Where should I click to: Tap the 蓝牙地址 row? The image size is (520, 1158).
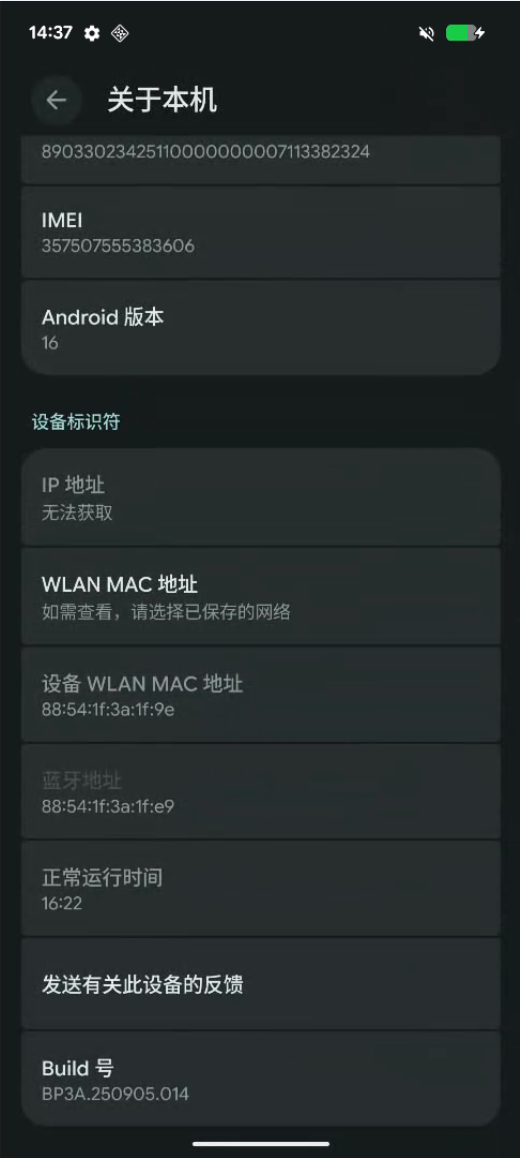coord(261,792)
